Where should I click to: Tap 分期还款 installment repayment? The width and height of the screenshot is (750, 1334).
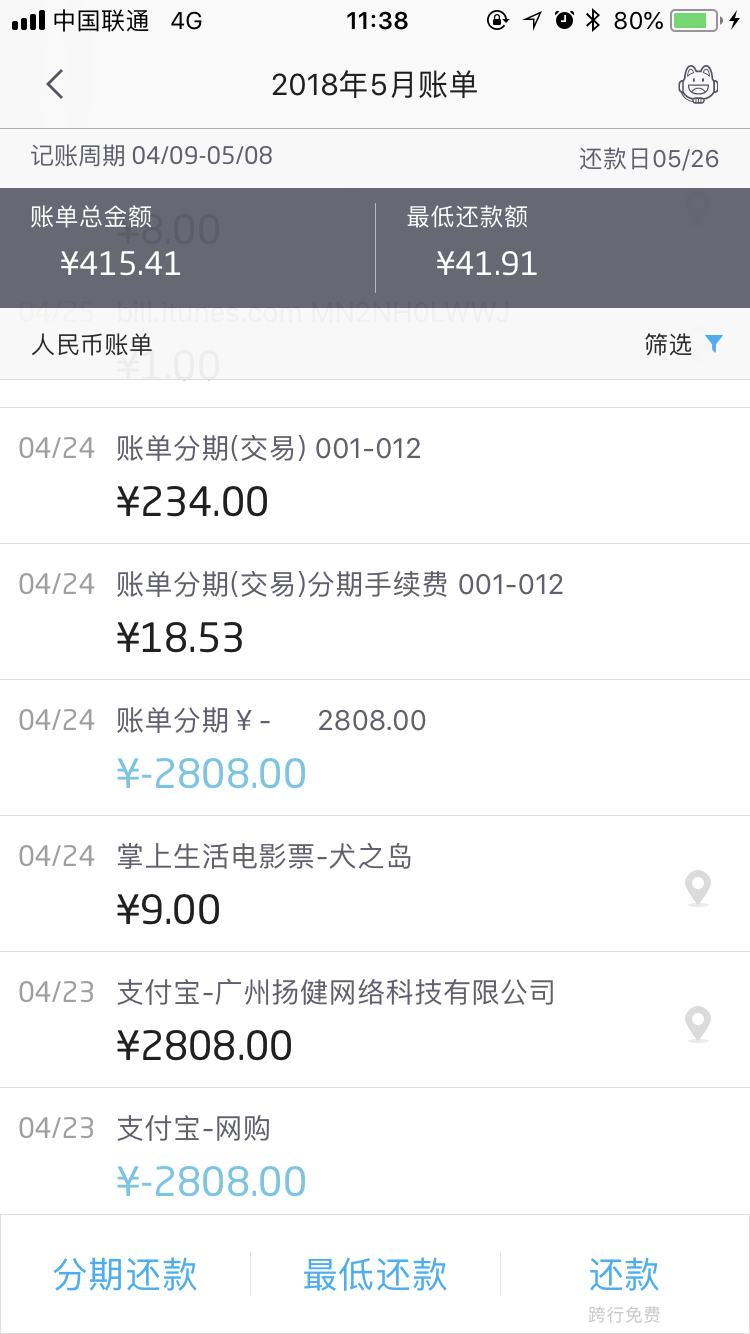point(125,1275)
